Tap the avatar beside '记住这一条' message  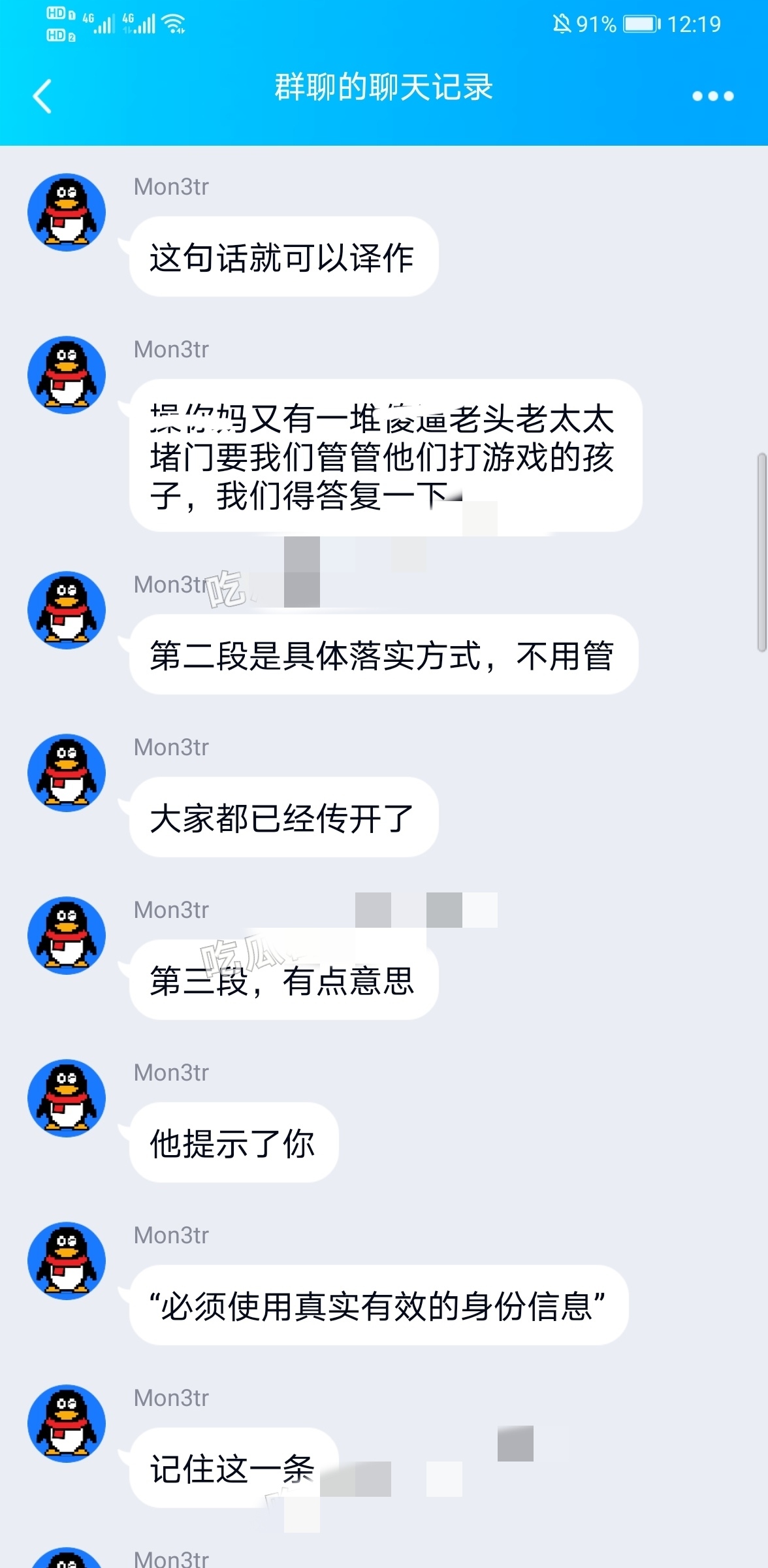[67, 1423]
